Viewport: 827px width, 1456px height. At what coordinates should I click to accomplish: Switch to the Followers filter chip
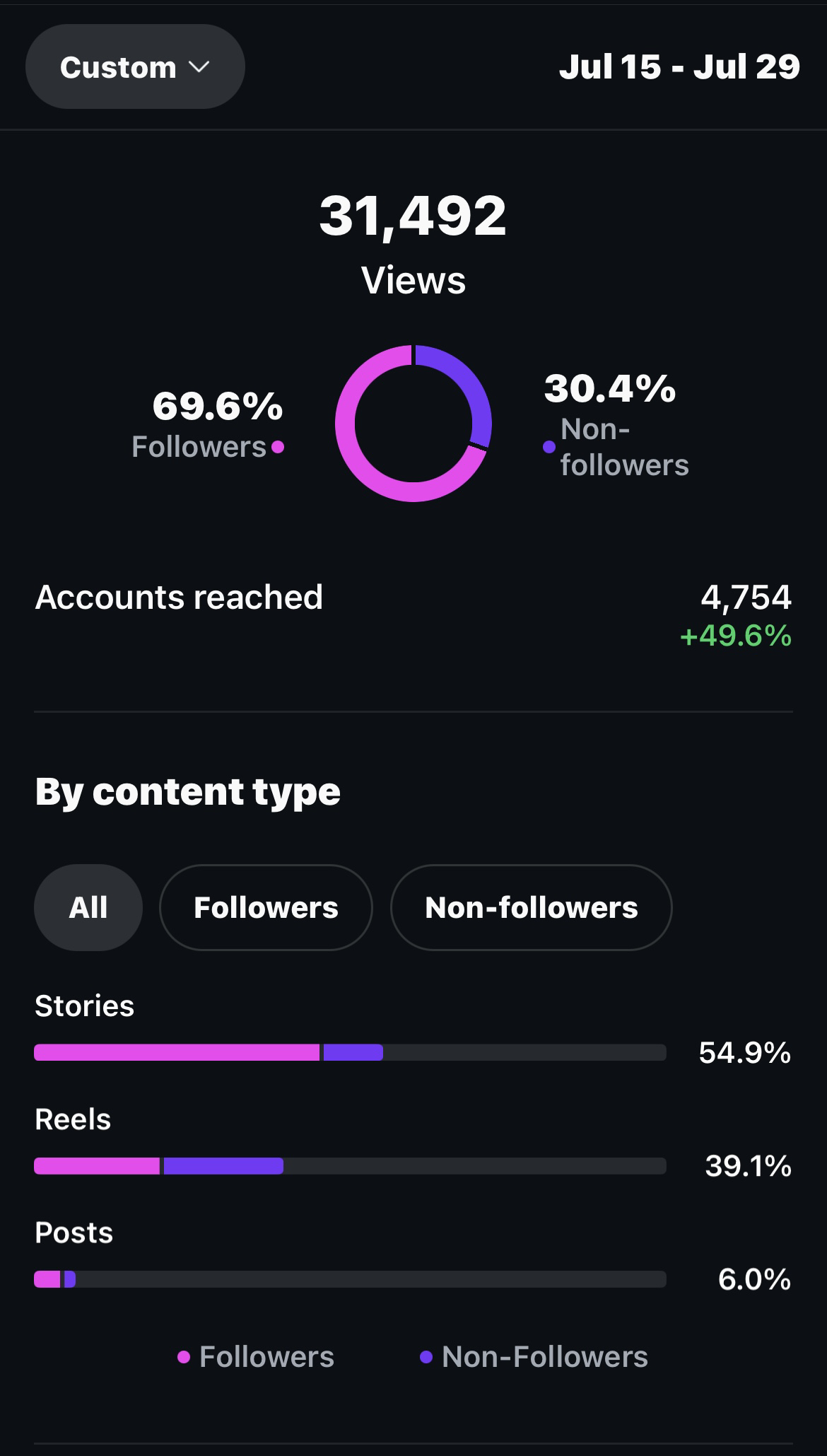(x=266, y=907)
